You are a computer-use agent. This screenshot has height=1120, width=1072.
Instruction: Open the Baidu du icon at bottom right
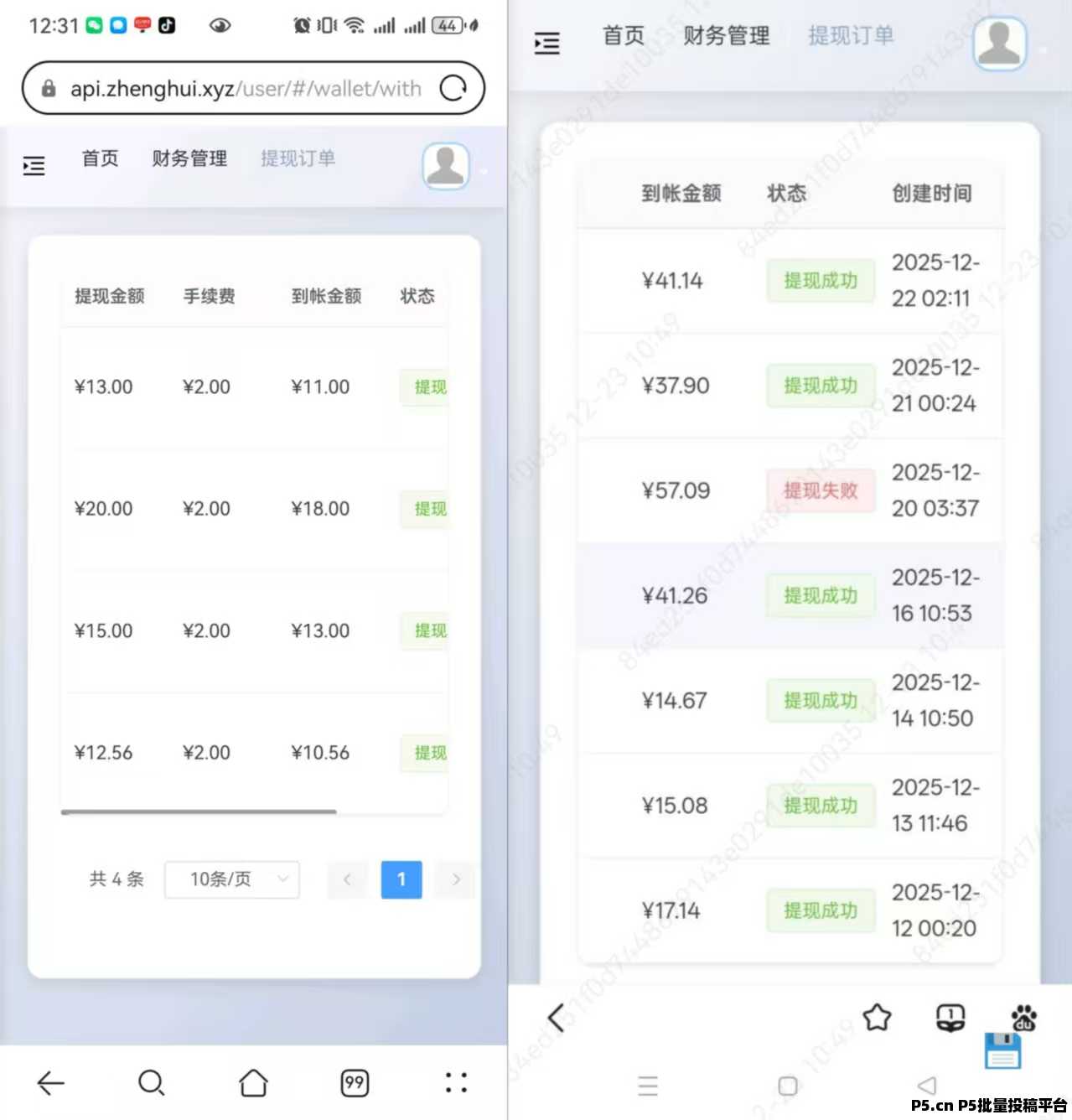click(1023, 1017)
